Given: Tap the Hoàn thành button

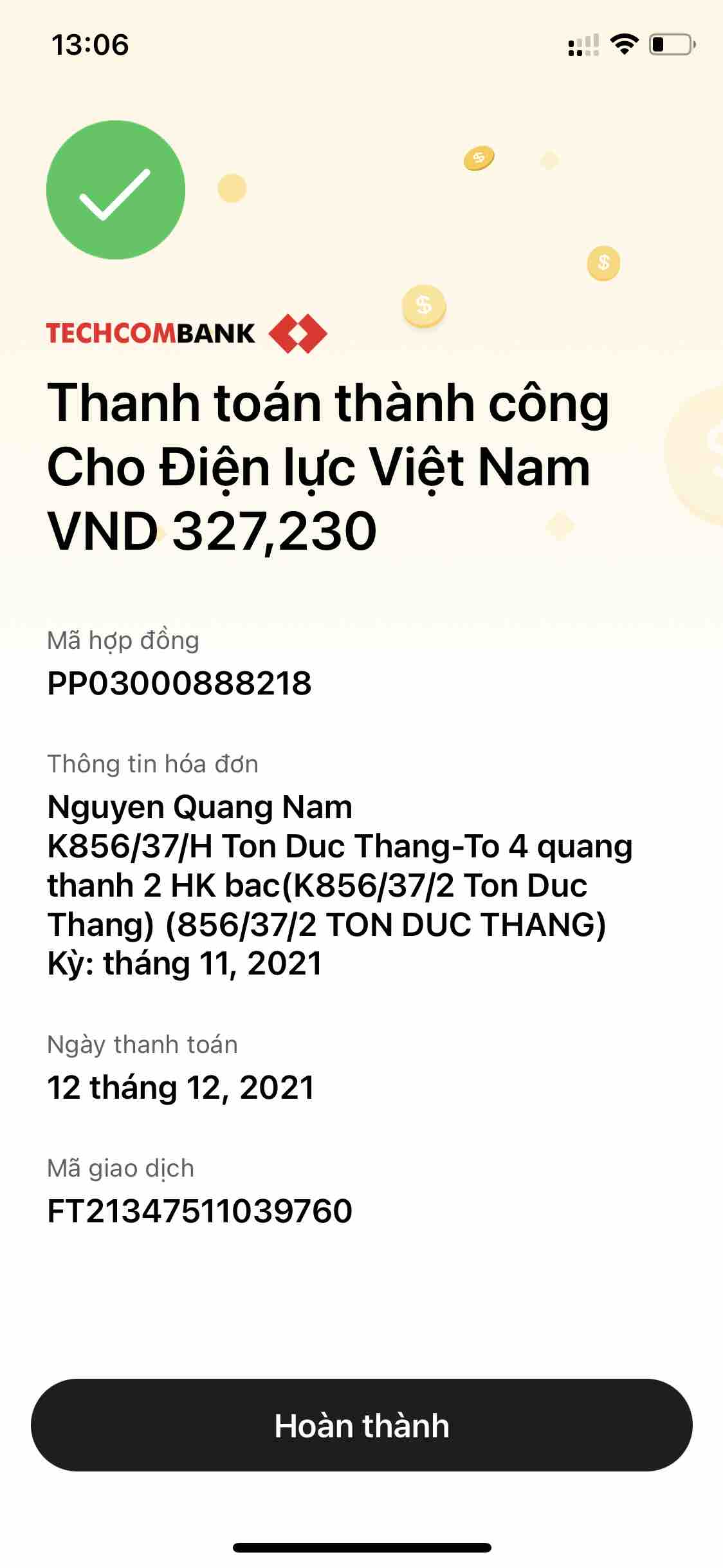Looking at the screenshot, I should coord(361,1425).
